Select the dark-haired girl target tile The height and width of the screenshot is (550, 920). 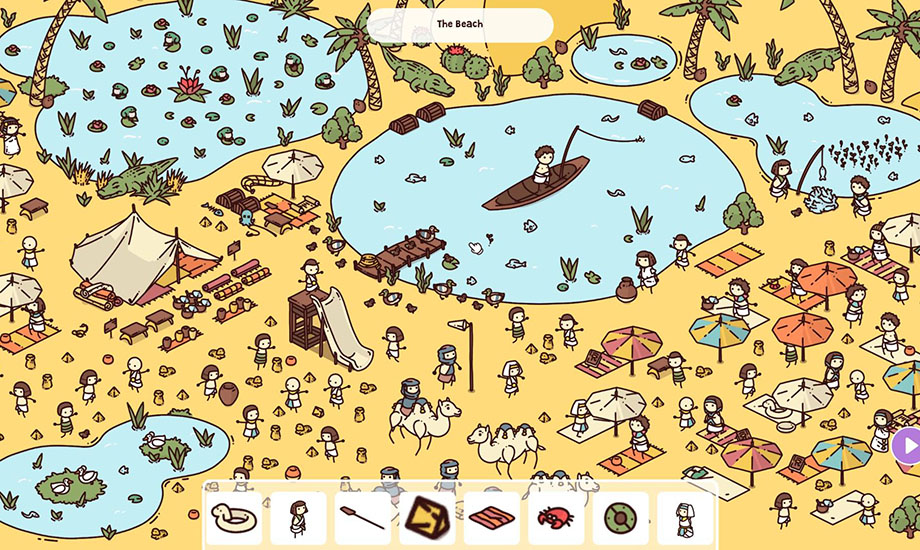298,518
